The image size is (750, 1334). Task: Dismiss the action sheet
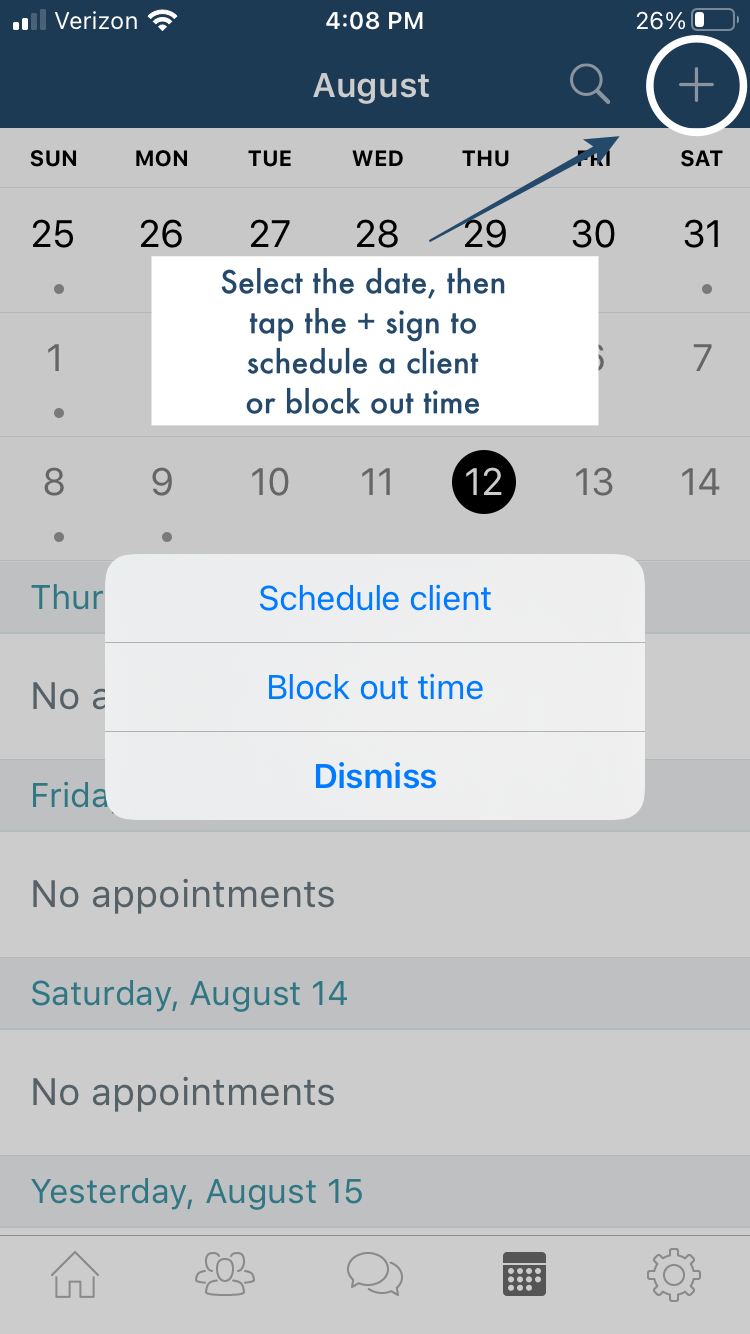coord(375,776)
